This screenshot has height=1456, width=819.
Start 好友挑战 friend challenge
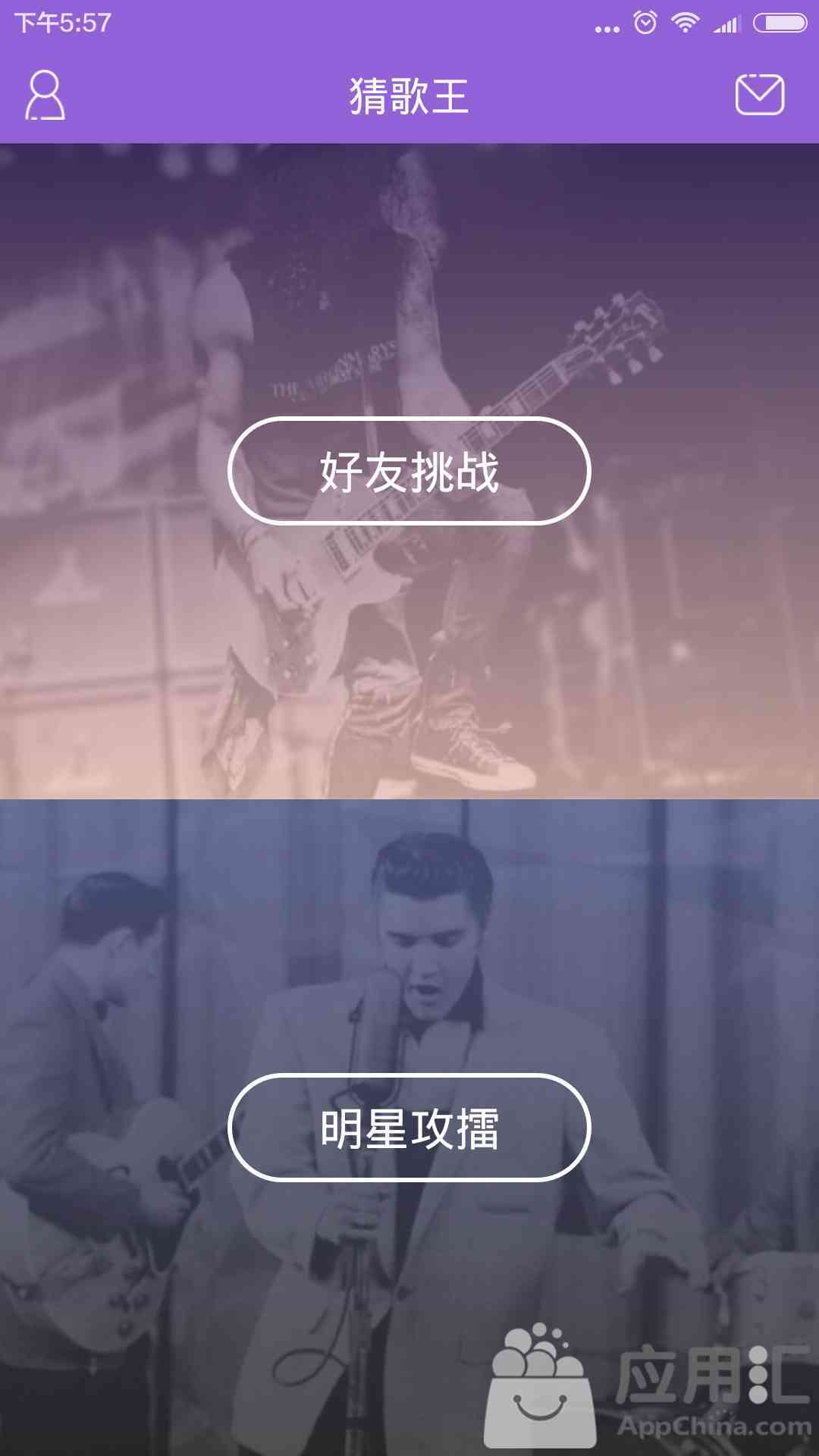409,471
